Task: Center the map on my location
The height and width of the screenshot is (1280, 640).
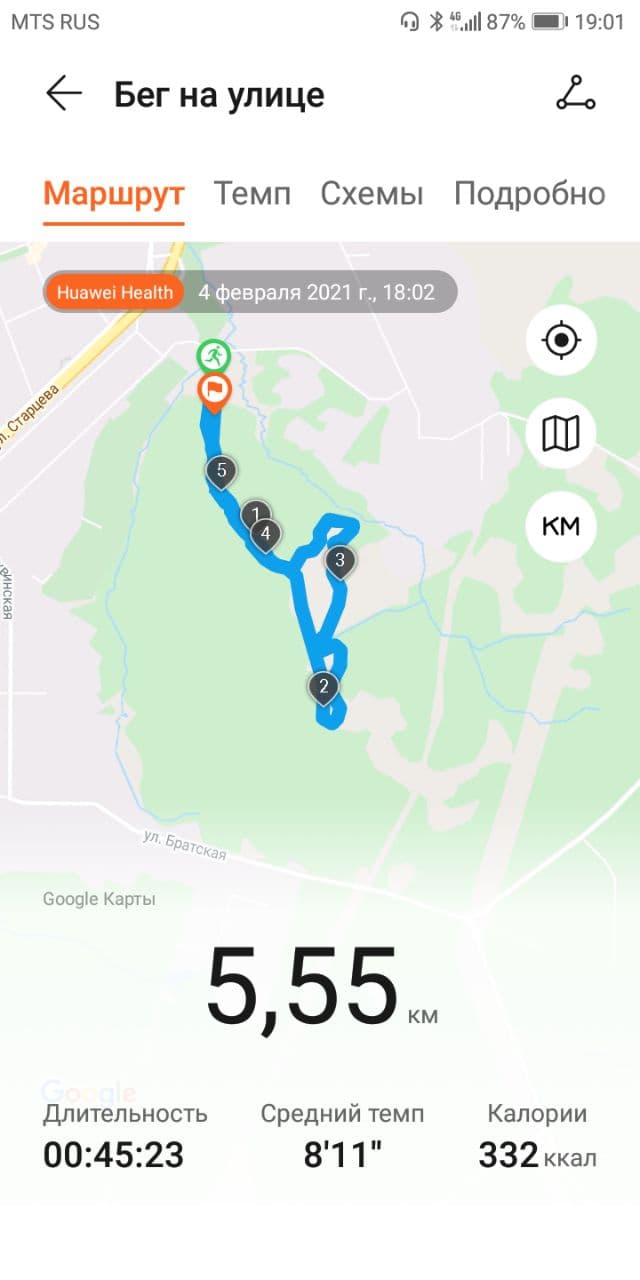Action: coord(561,341)
